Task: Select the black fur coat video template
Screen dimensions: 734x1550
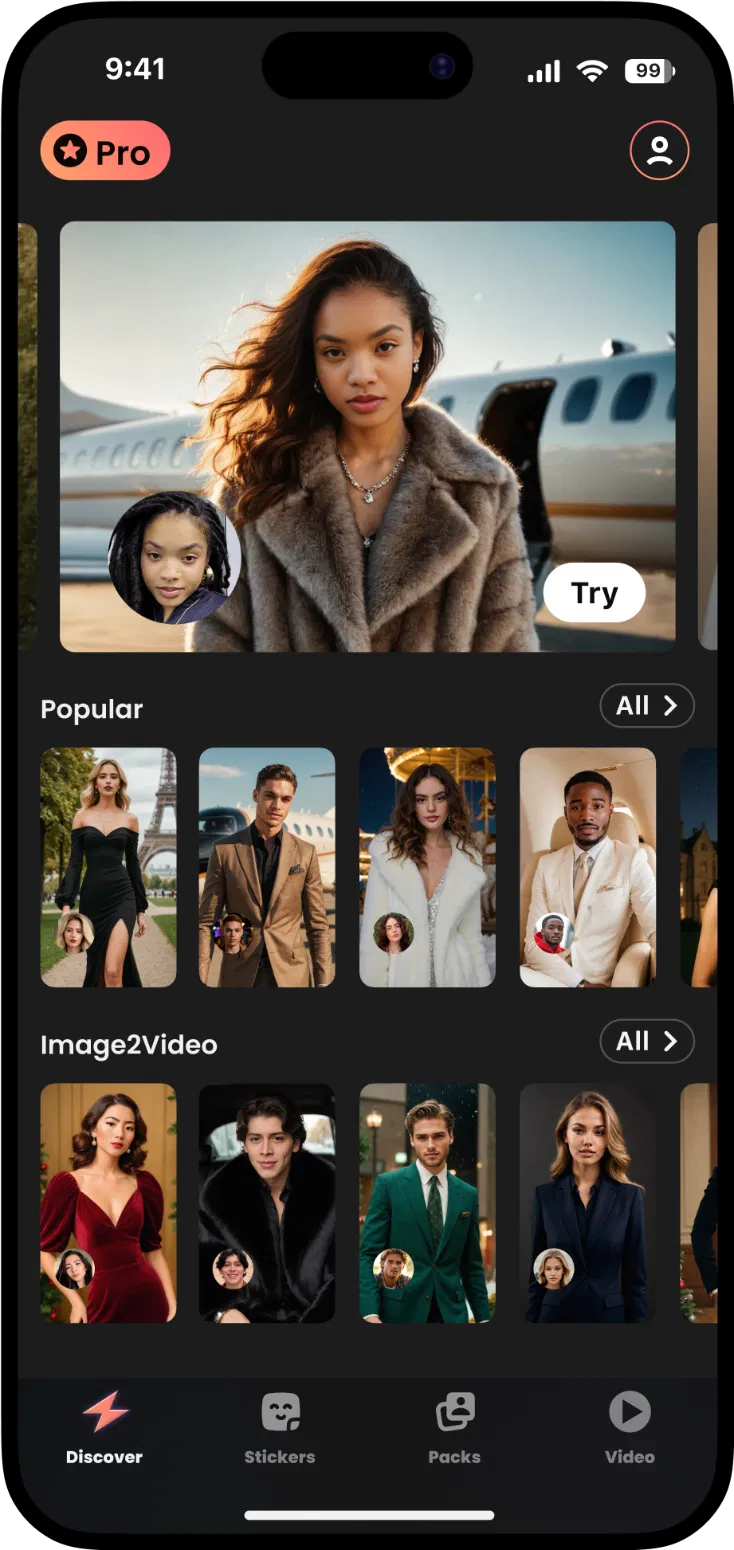Action: (x=267, y=1202)
